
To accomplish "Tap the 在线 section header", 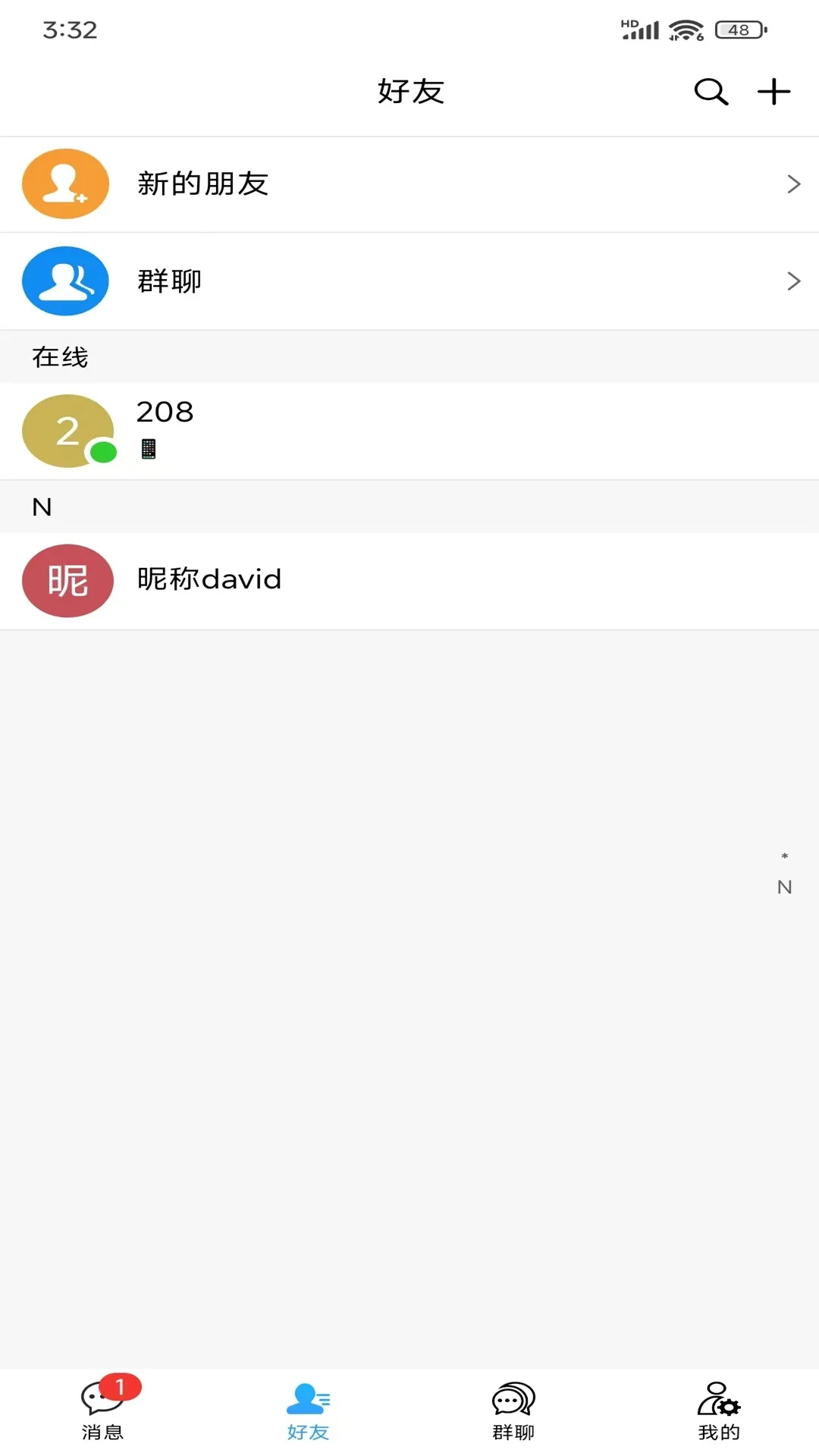I will tap(61, 356).
